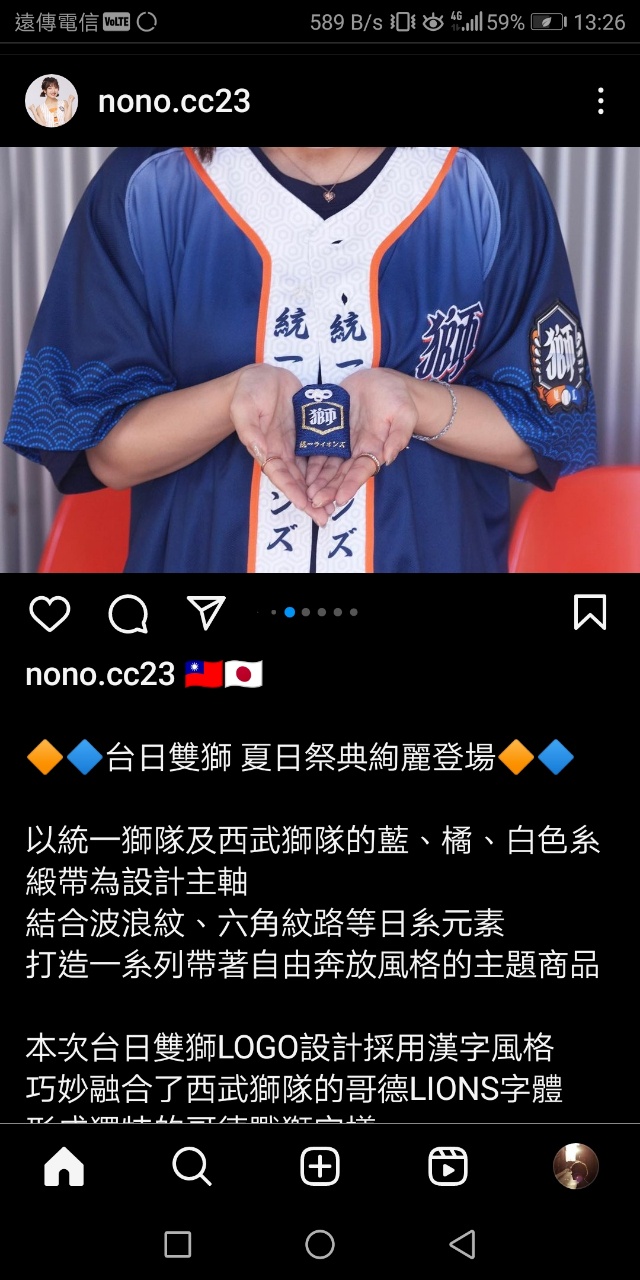Go to the Home feed tab

[64, 1166]
